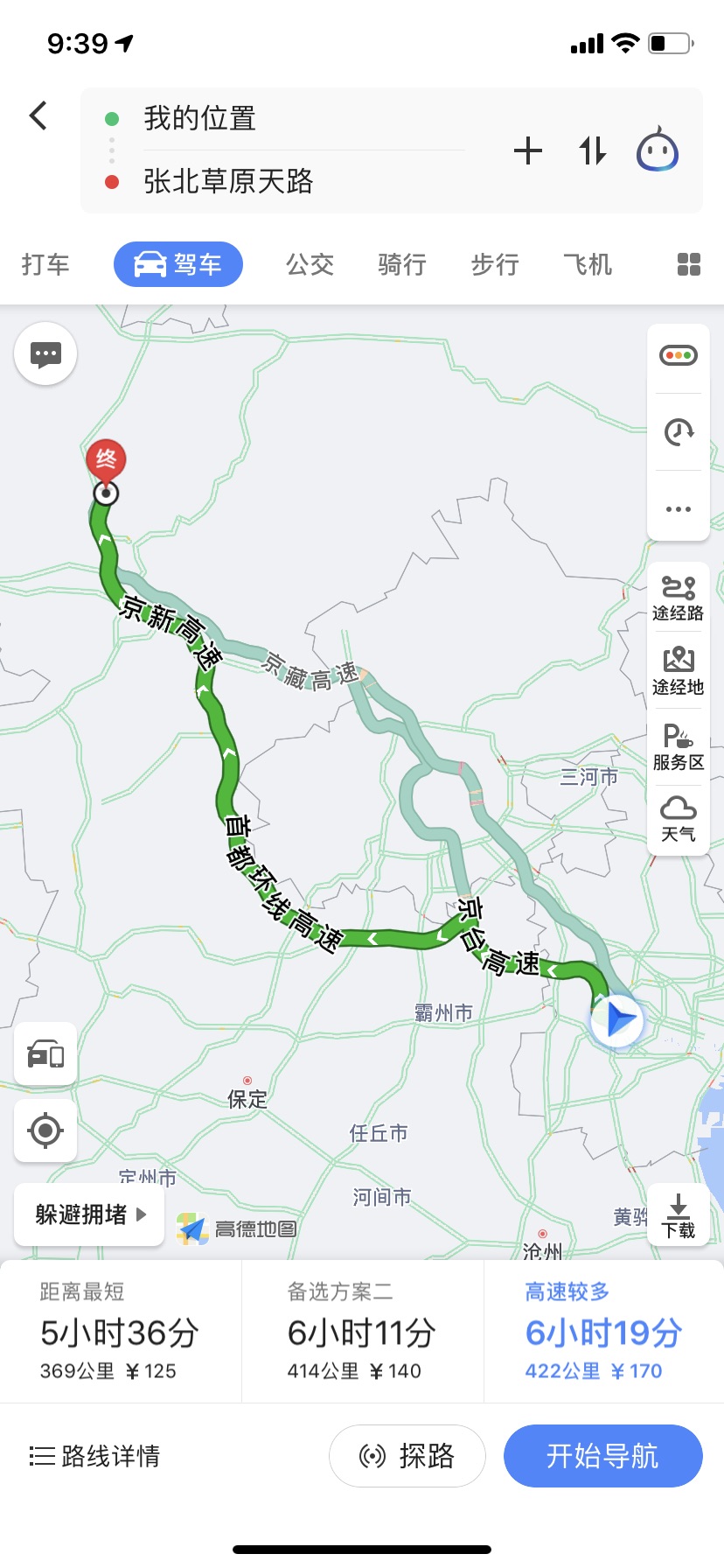Show 服务区 along the route
This screenshot has width=724, height=1568.
point(678,747)
